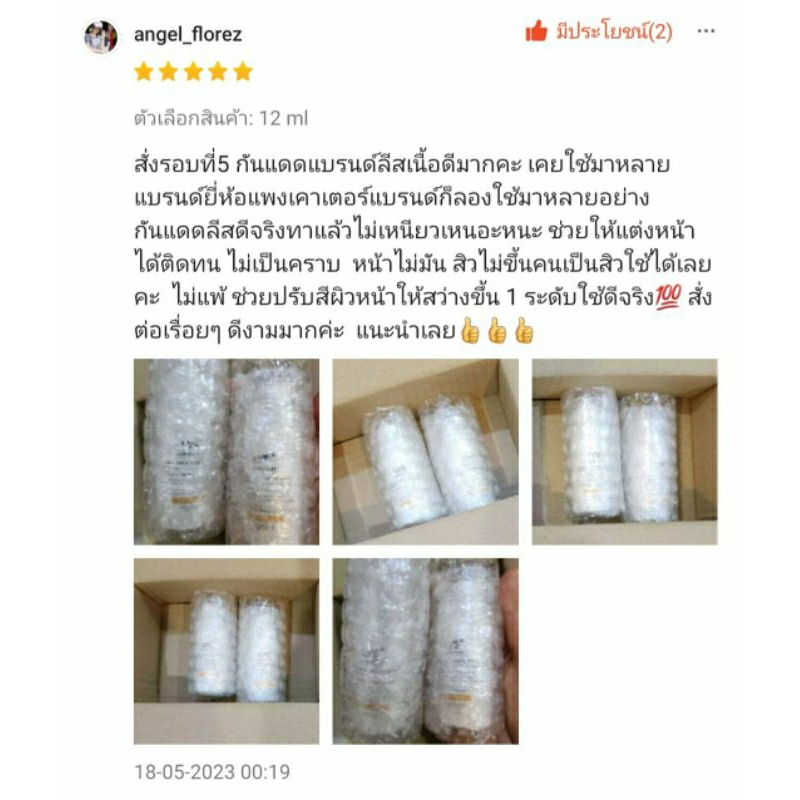This screenshot has width=800, height=800.
Task: Open the fourth review photo
Action: 227,651
